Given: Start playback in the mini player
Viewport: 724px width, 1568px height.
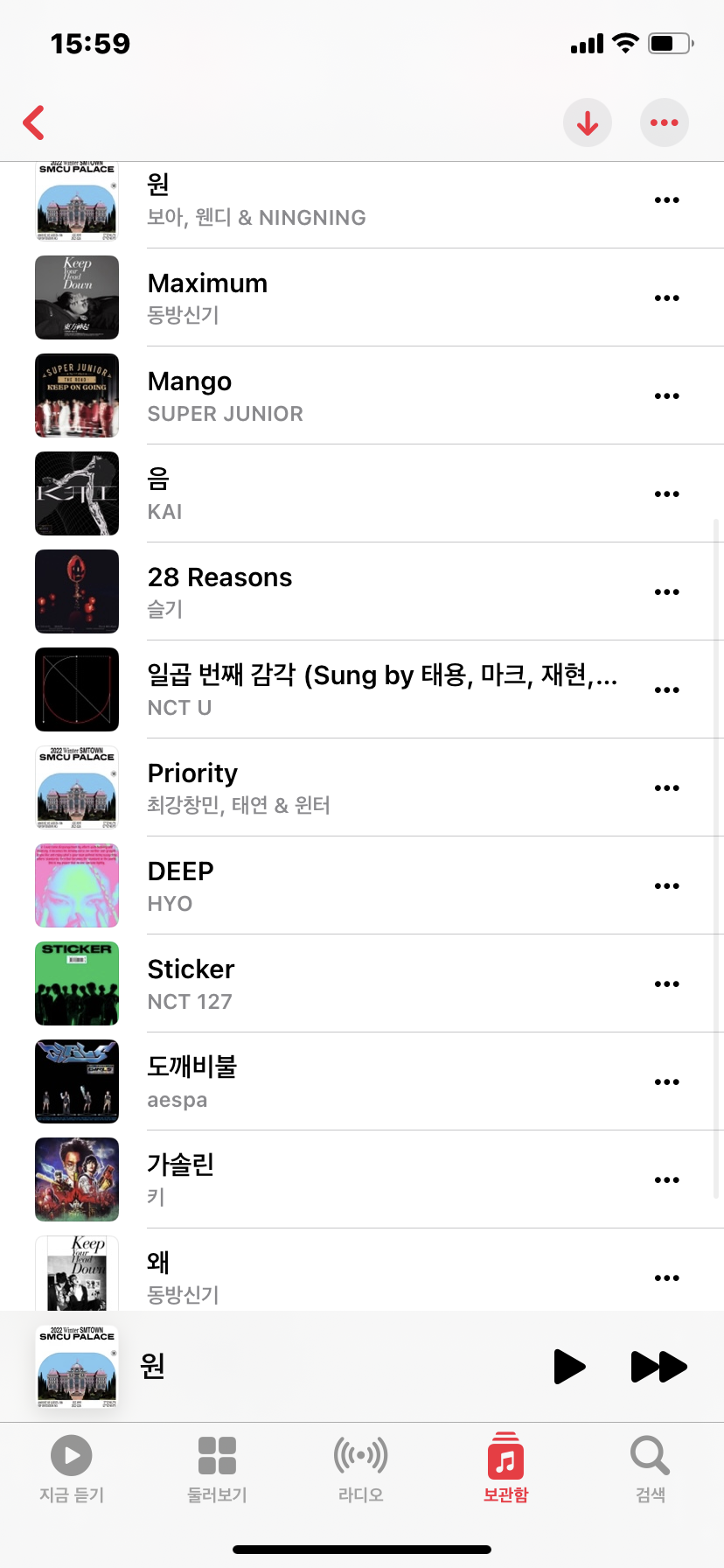Looking at the screenshot, I should (569, 1367).
